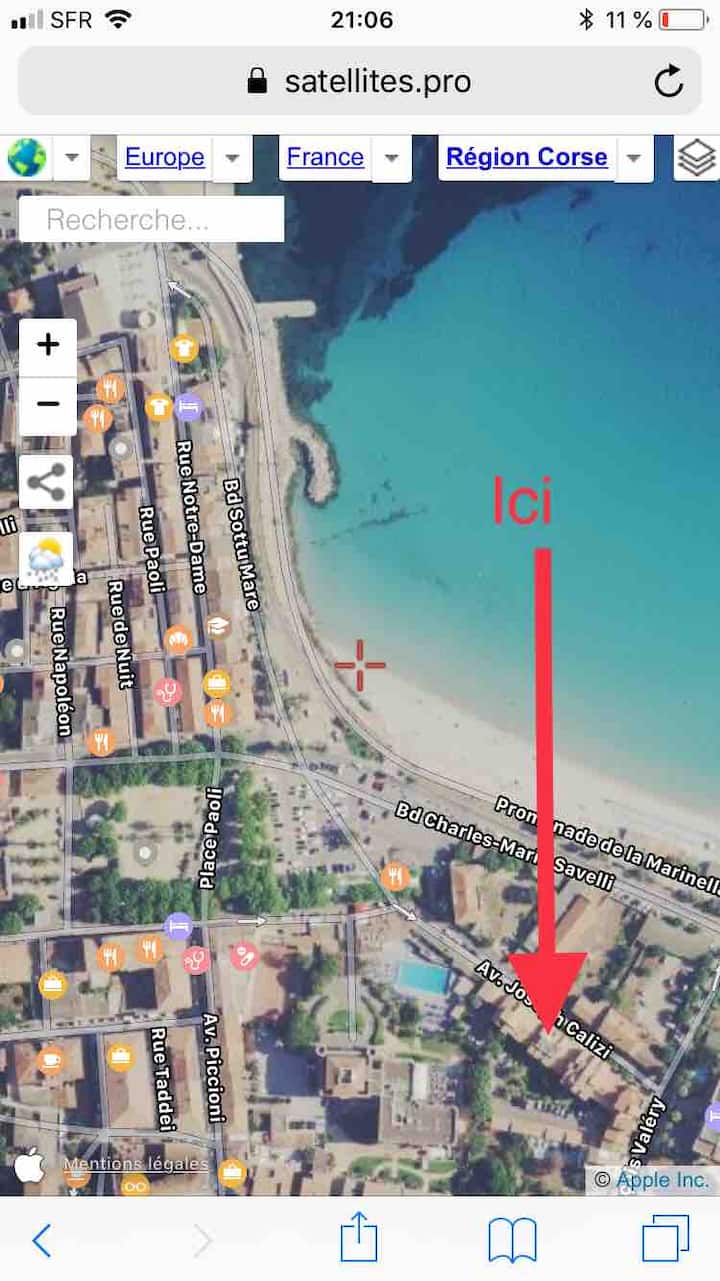This screenshot has height=1281, width=720.
Task: Zoom out with the minus button
Action: 48,405
